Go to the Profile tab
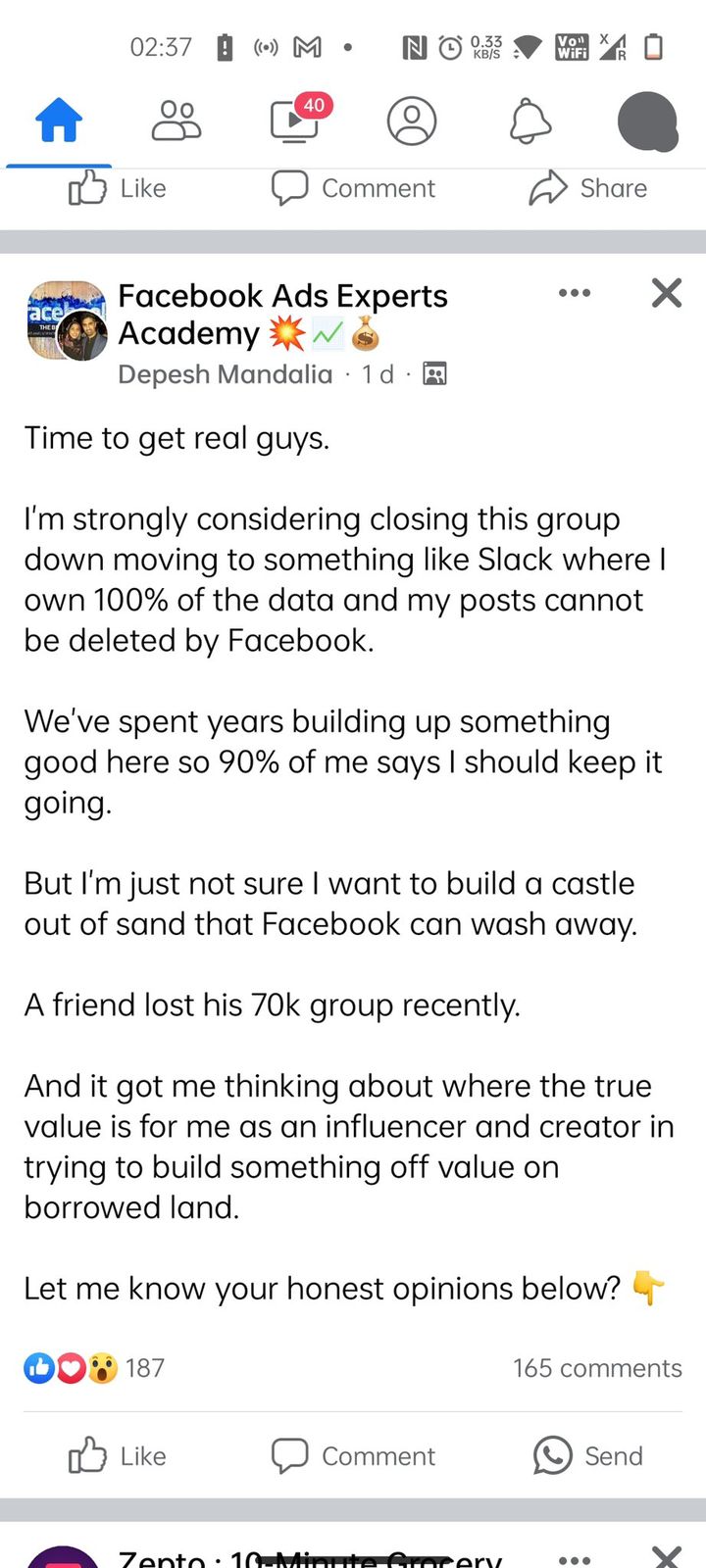706x1568 pixels. coord(412,122)
